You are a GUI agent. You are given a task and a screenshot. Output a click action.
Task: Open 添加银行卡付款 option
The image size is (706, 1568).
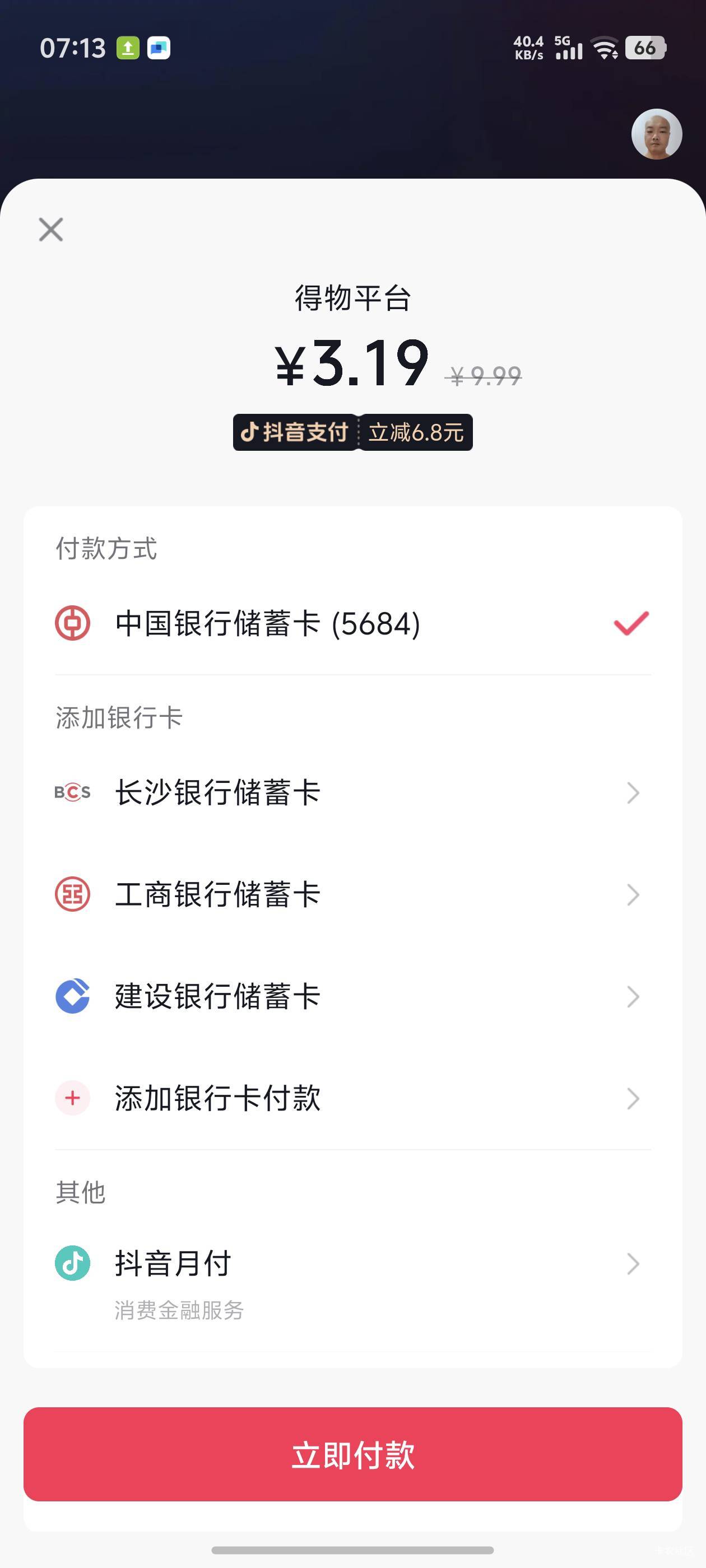352,1098
